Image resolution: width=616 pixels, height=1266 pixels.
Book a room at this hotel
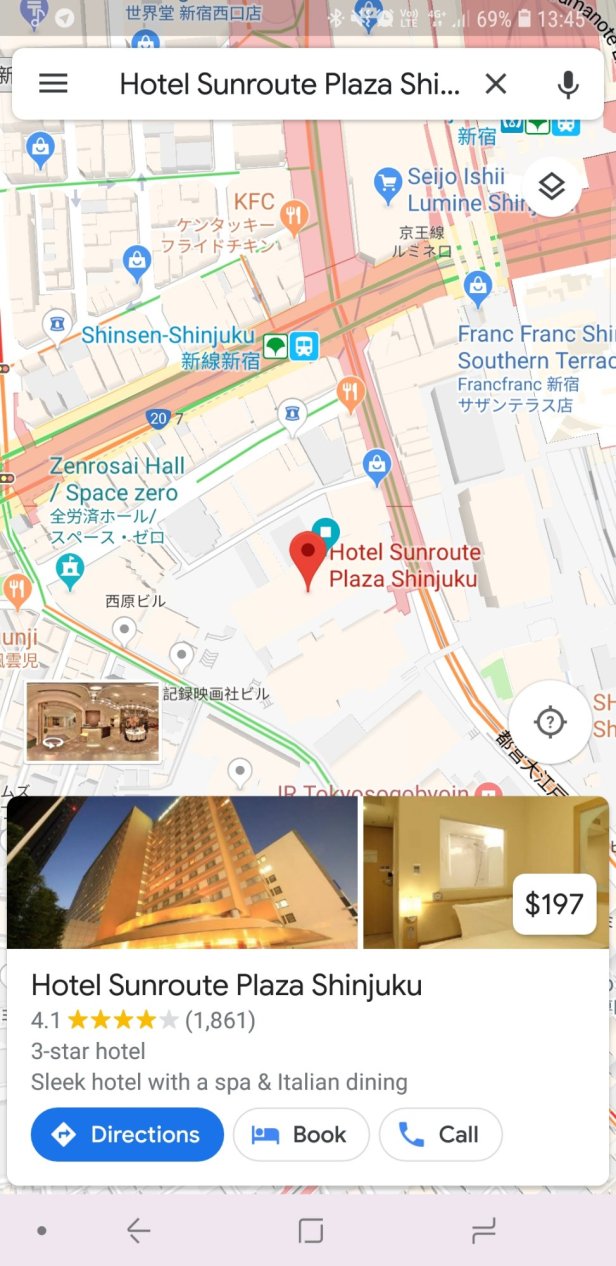[x=301, y=1134]
